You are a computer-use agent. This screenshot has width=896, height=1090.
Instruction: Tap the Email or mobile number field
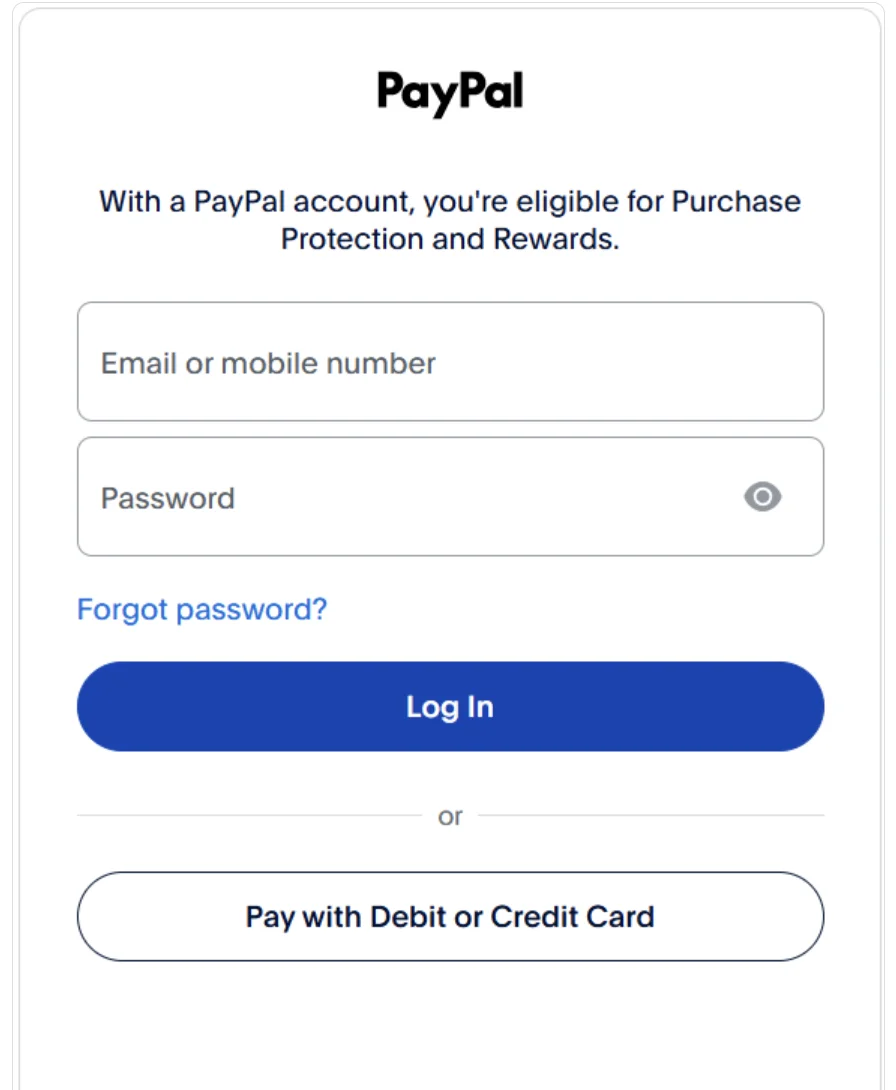tap(450, 362)
